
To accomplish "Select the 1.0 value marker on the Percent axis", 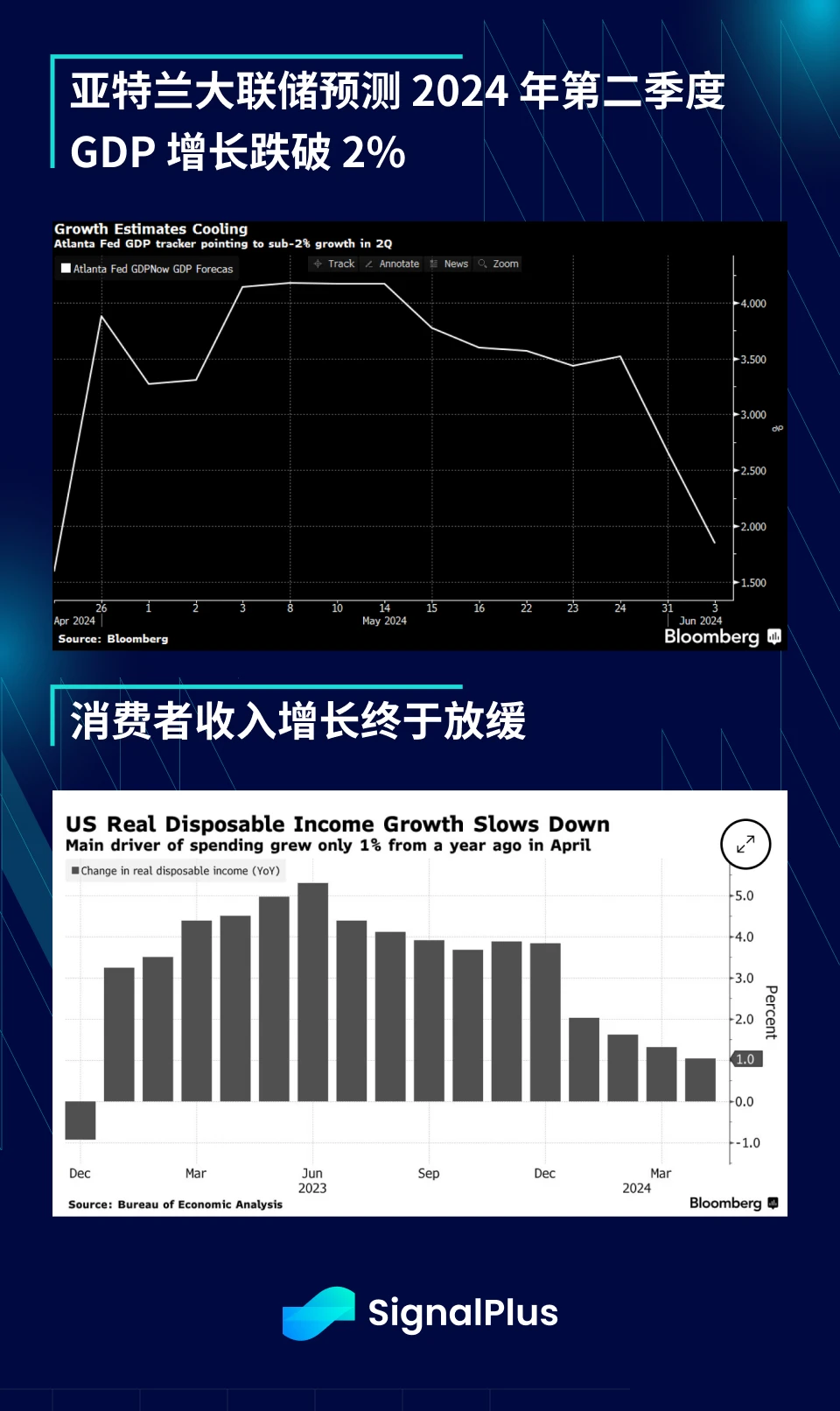I will [748, 1057].
